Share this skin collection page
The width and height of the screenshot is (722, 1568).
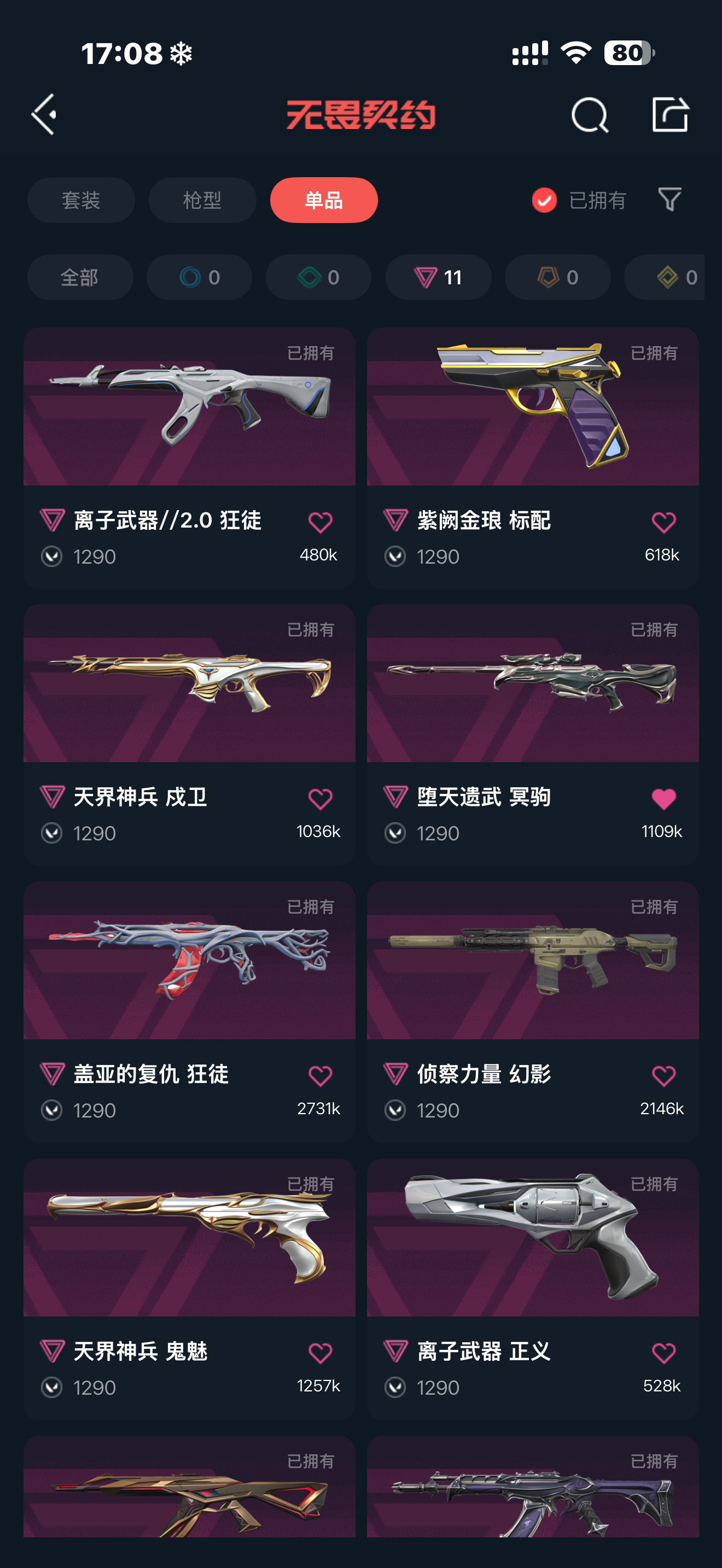669,114
